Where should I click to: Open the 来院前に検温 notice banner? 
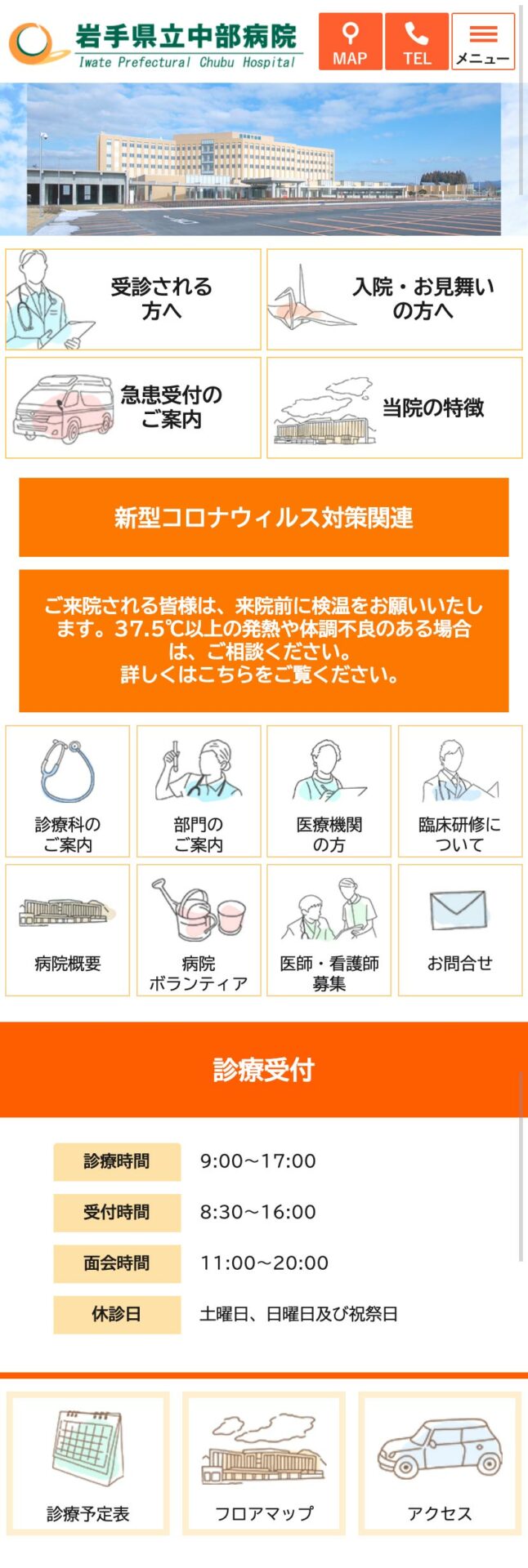[264, 641]
